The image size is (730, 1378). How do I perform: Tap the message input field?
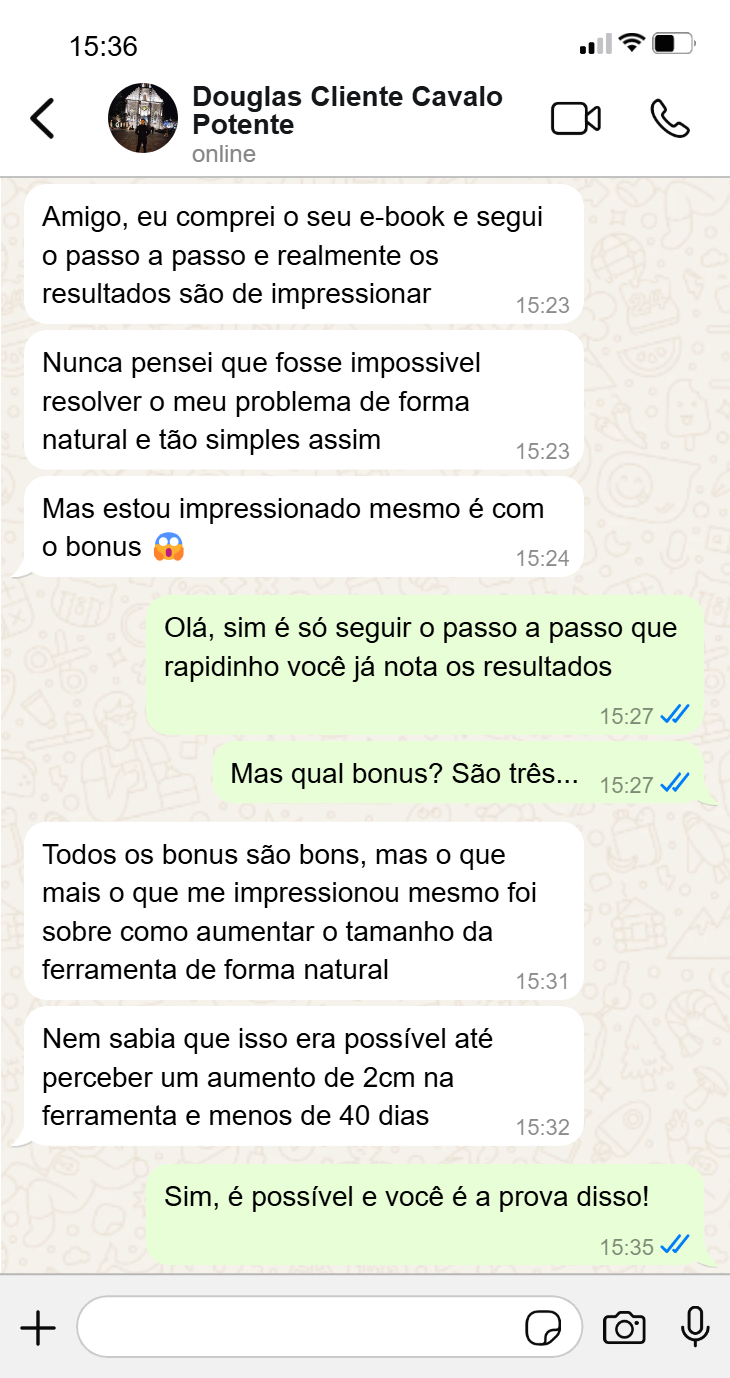(300, 1327)
